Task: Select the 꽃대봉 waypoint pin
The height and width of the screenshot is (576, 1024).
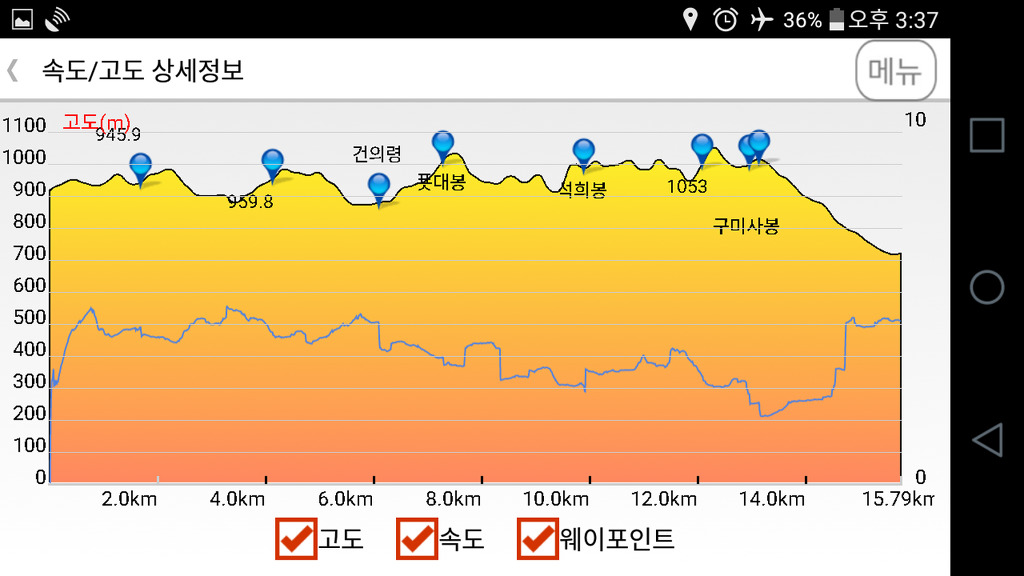Action: (443, 145)
